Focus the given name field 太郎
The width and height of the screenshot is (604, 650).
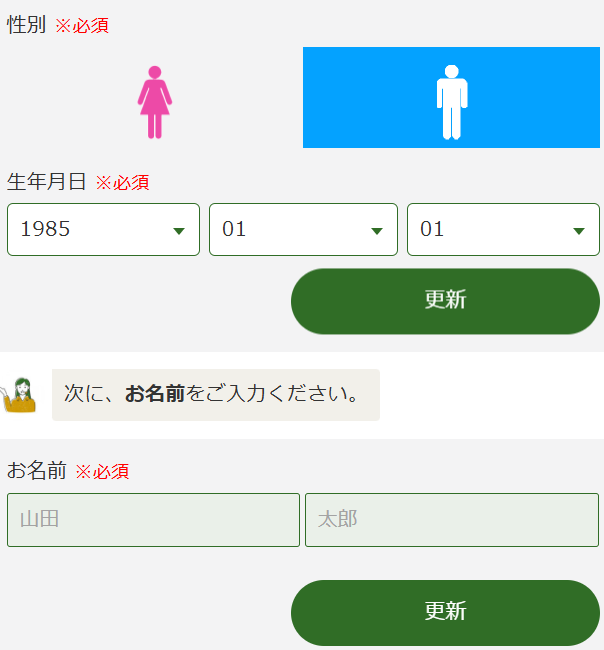(452, 520)
